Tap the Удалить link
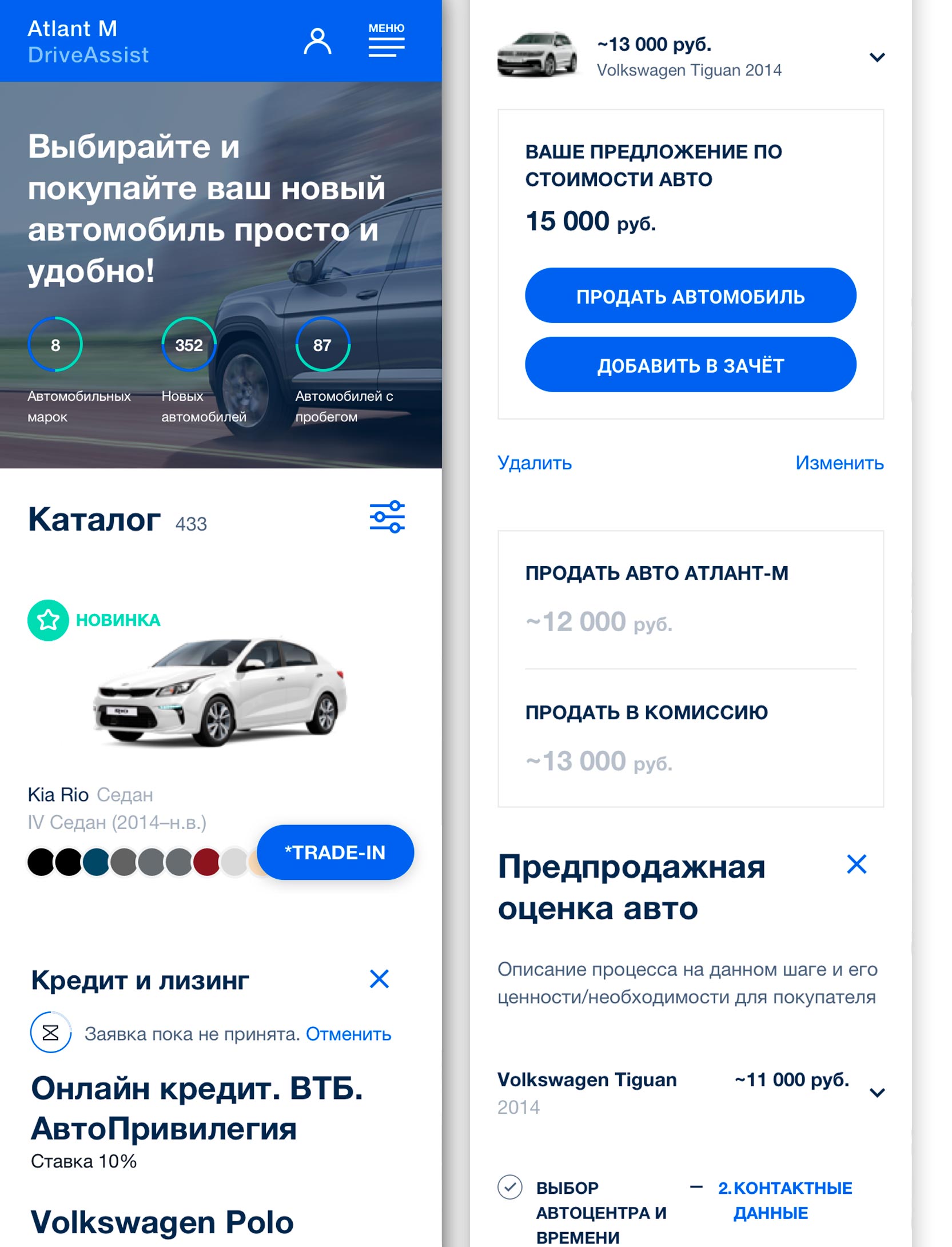 (x=534, y=463)
